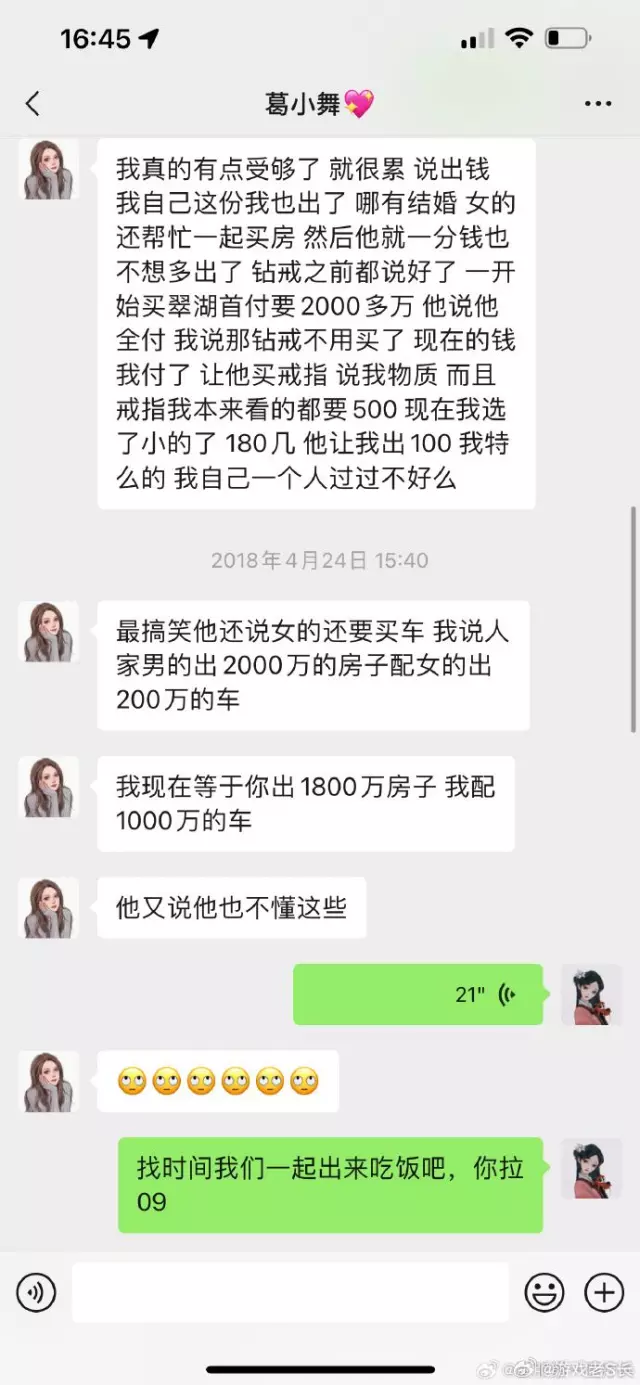Switch to voice input mode
The width and height of the screenshot is (640, 1385).
[36, 1293]
